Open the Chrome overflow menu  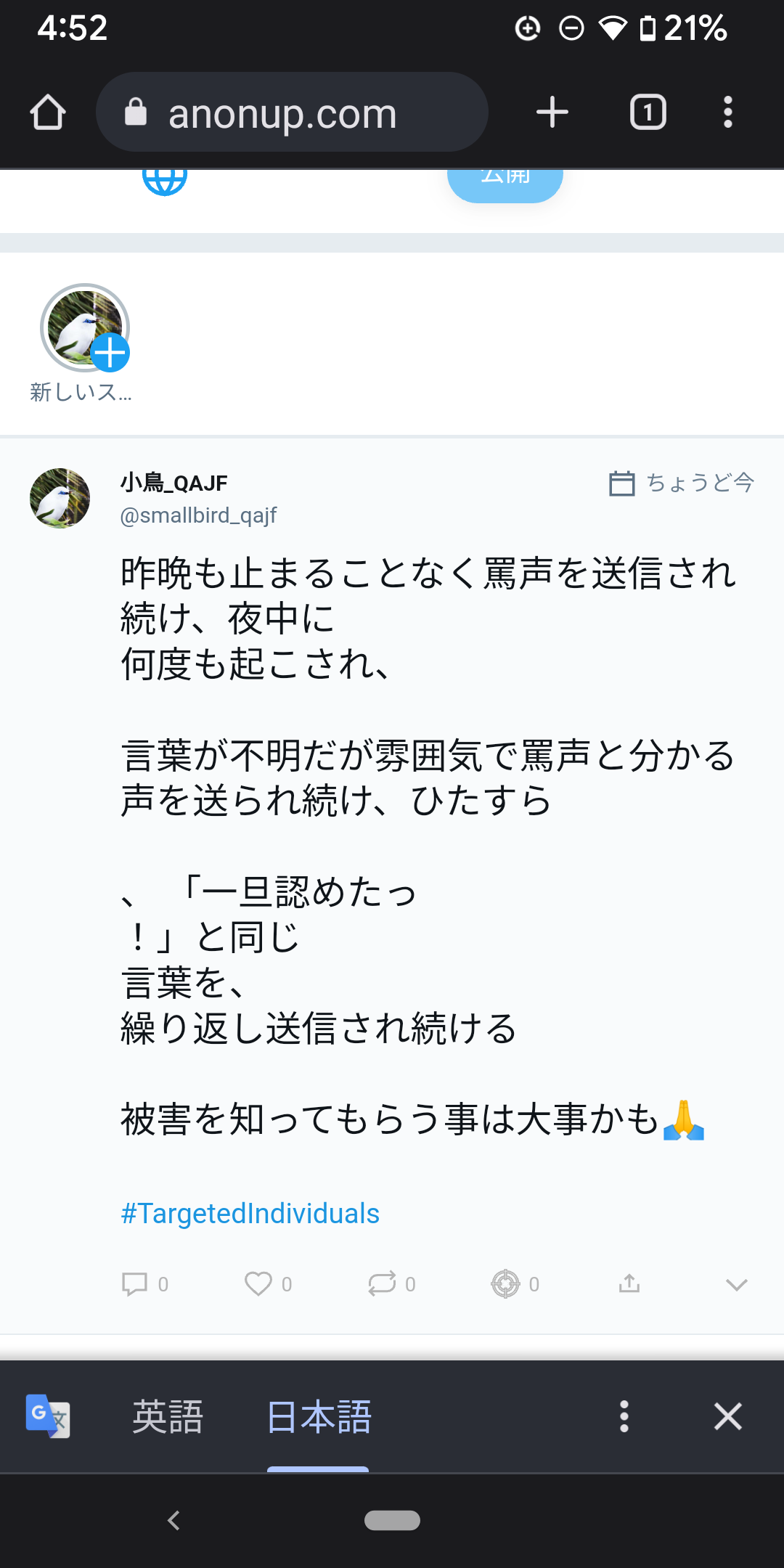coord(727,113)
